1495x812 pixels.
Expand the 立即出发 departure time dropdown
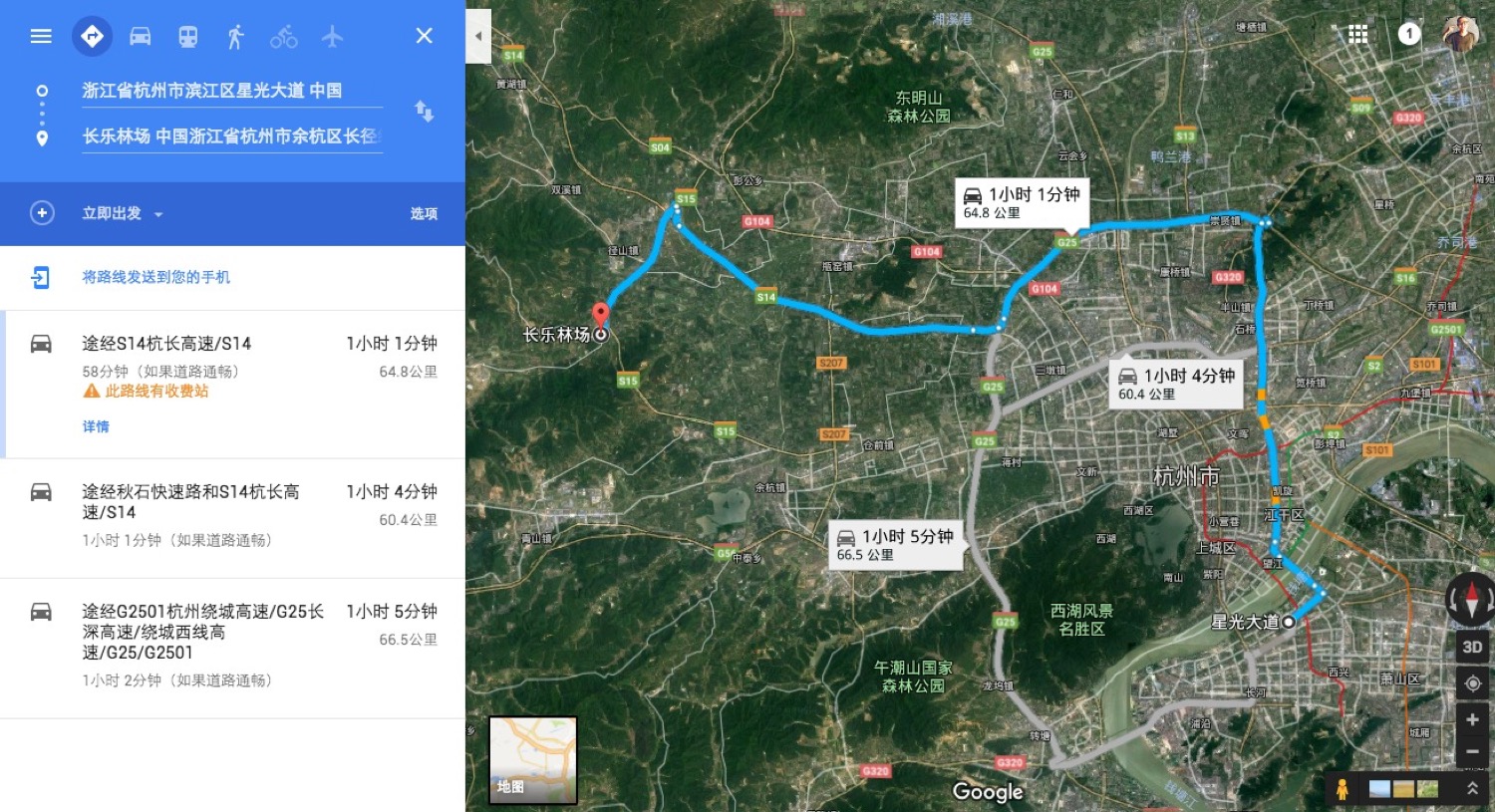[122, 213]
